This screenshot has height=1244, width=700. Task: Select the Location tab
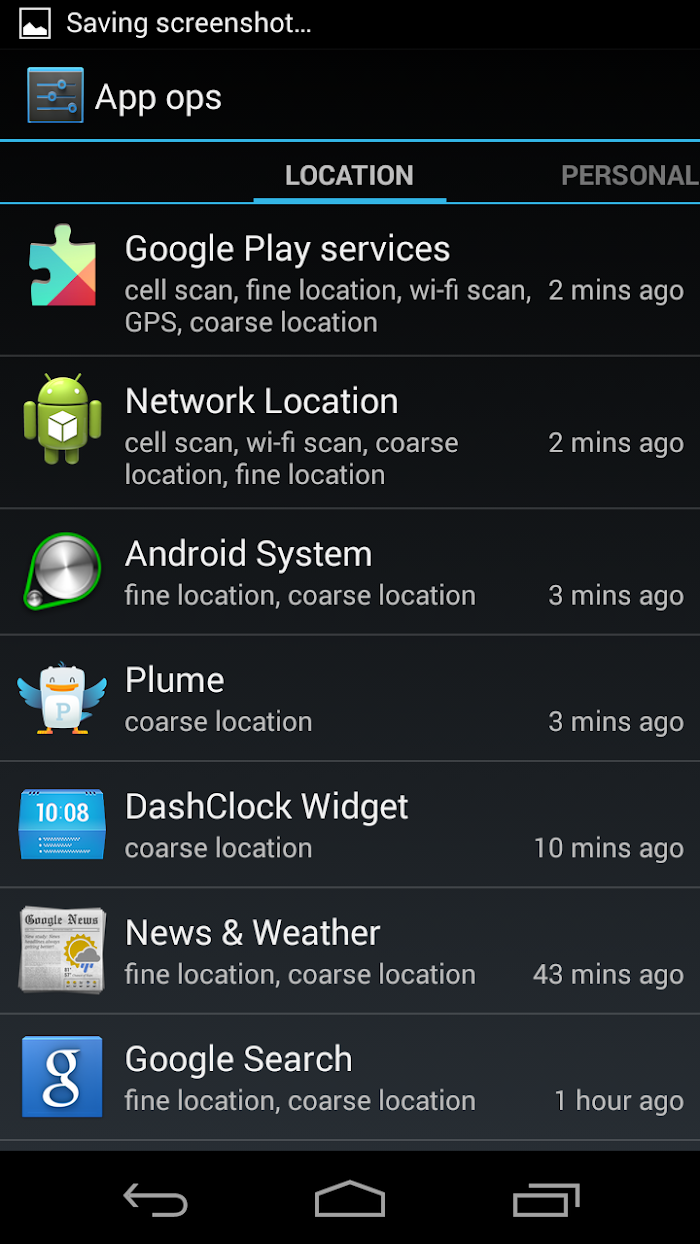click(x=349, y=175)
